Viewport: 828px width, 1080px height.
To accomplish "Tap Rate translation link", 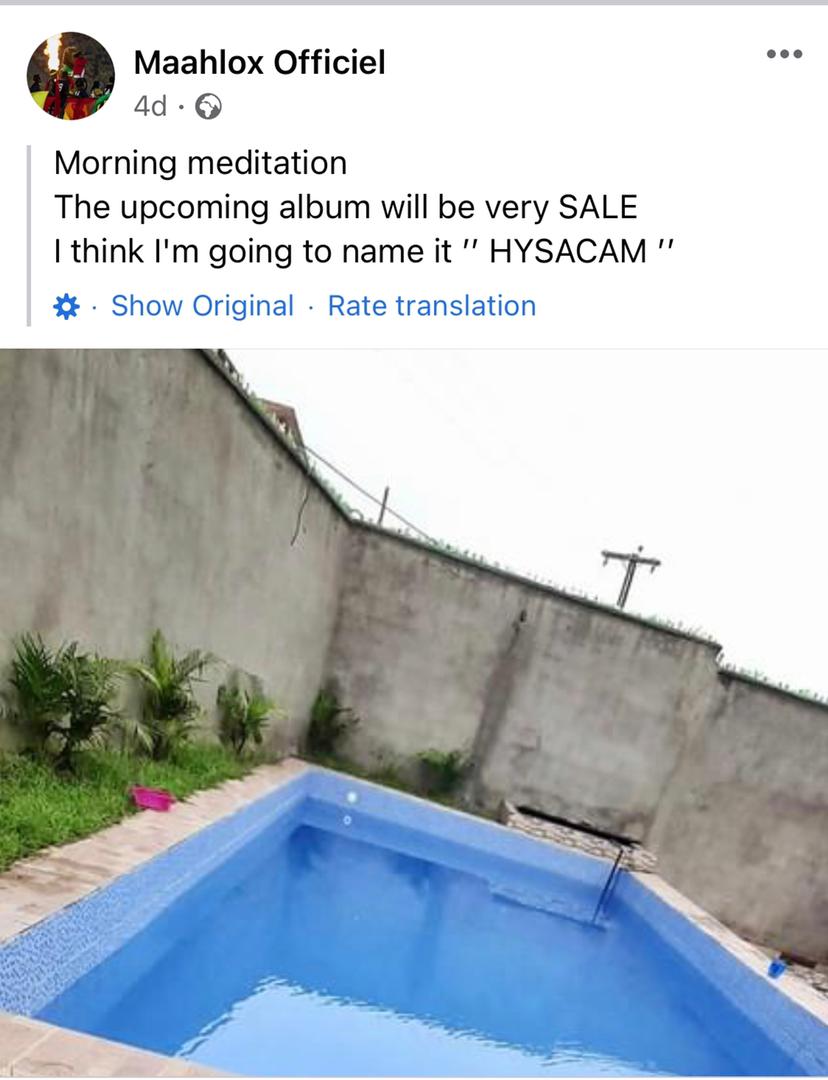I will [x=432, y=306].
